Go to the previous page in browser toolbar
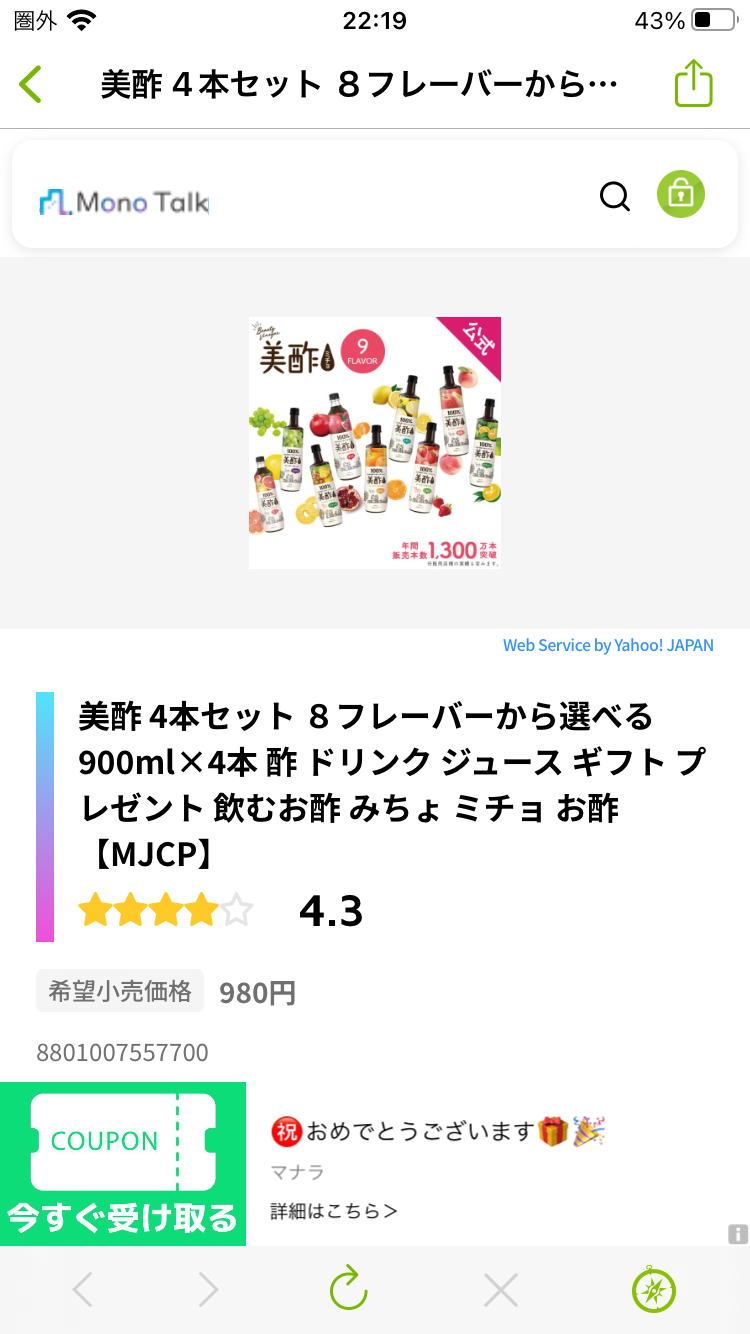The image size is (750, 1334). pos(83,1290)
